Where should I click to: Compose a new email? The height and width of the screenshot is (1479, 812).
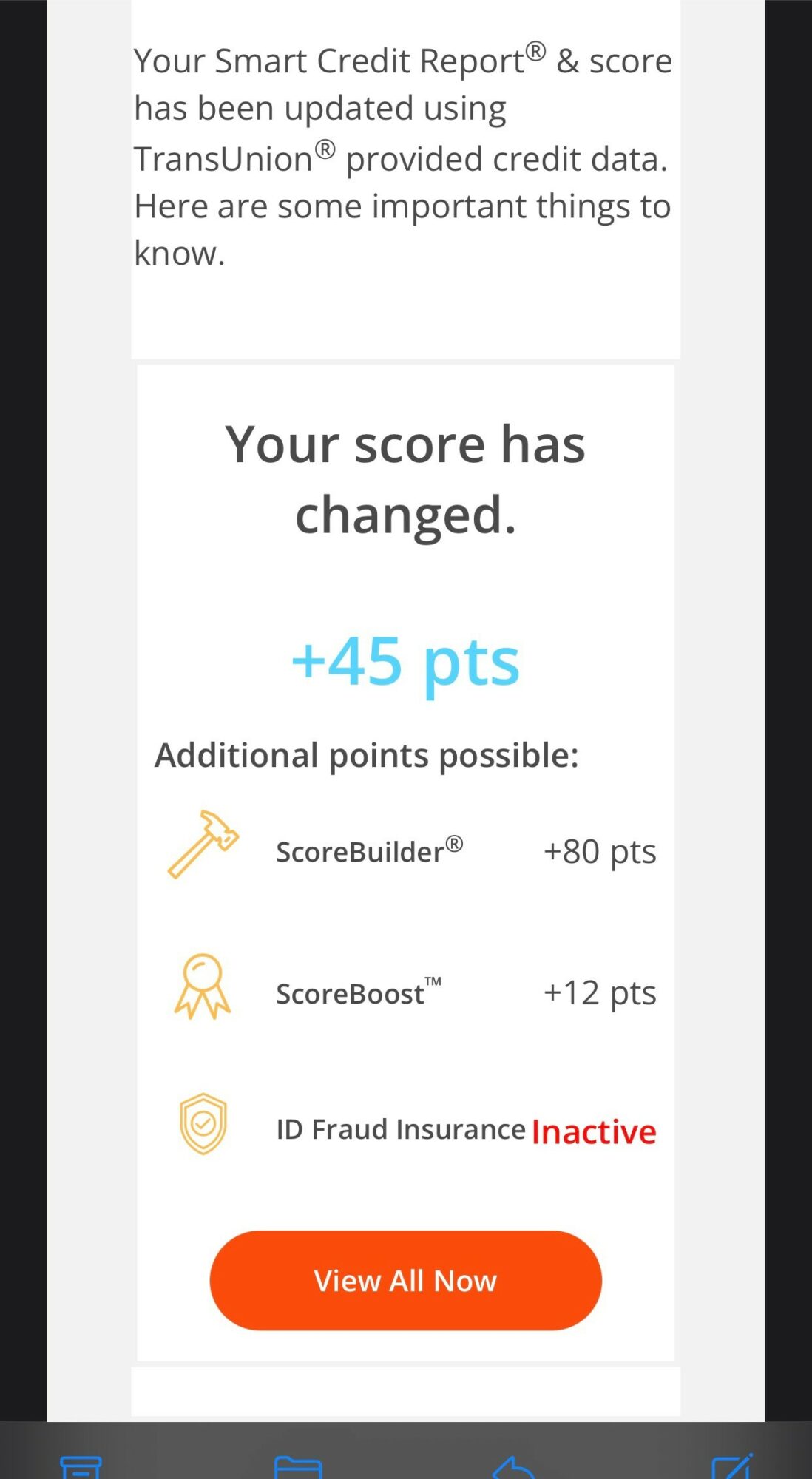pyautogui.click(x=731, y=1466)
